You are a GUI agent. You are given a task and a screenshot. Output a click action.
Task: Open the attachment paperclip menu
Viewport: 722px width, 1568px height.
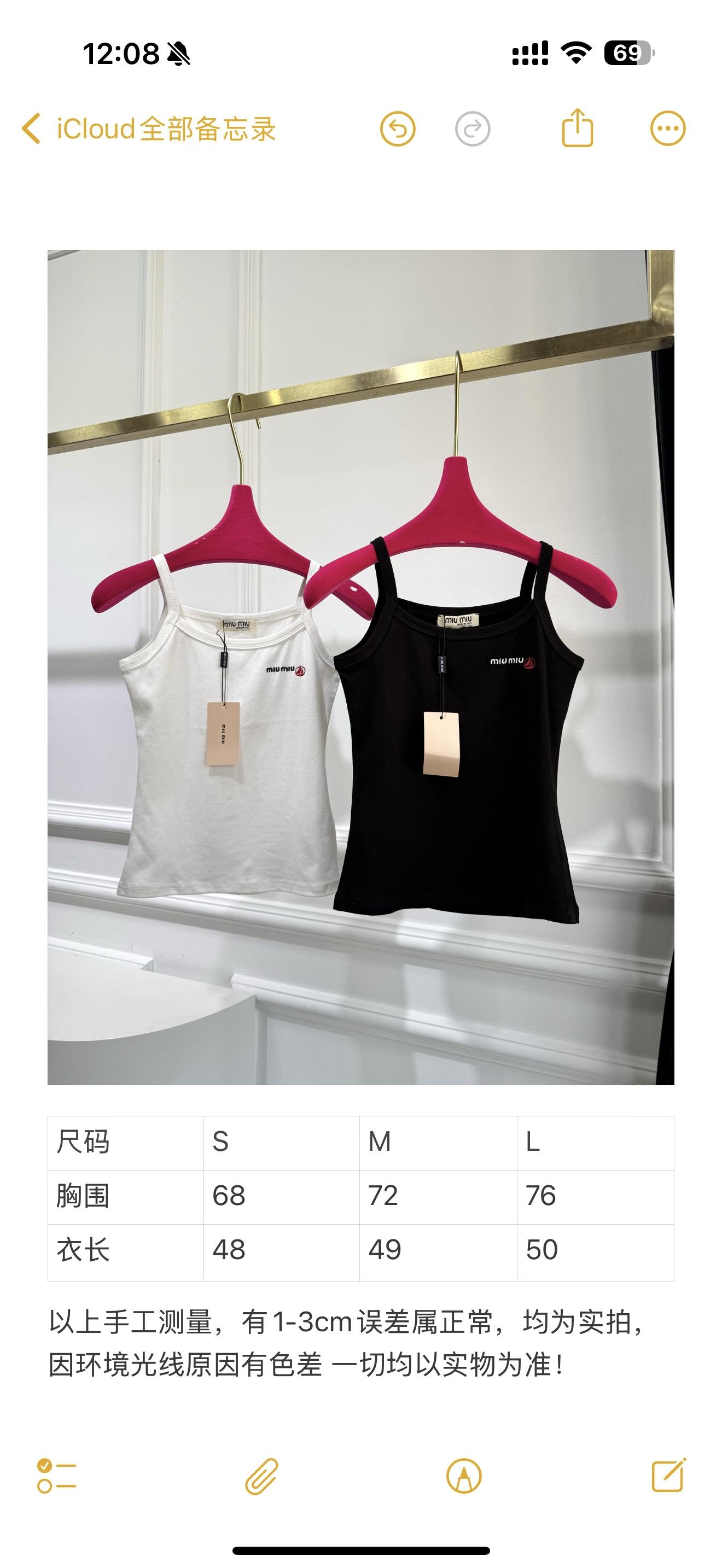[x=262, y=1476]
